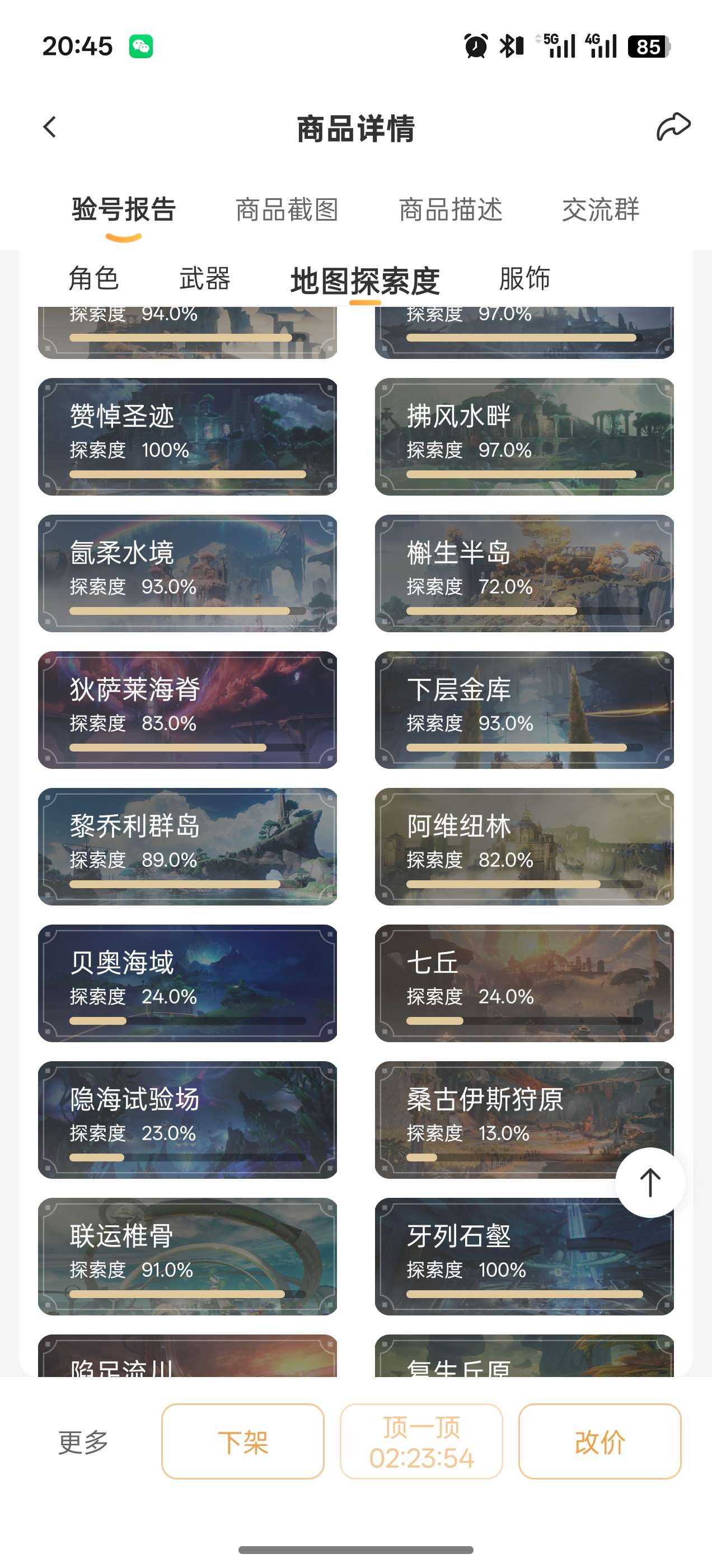
Task: Open the 武器 sub-tab
Action: point(205,279)
